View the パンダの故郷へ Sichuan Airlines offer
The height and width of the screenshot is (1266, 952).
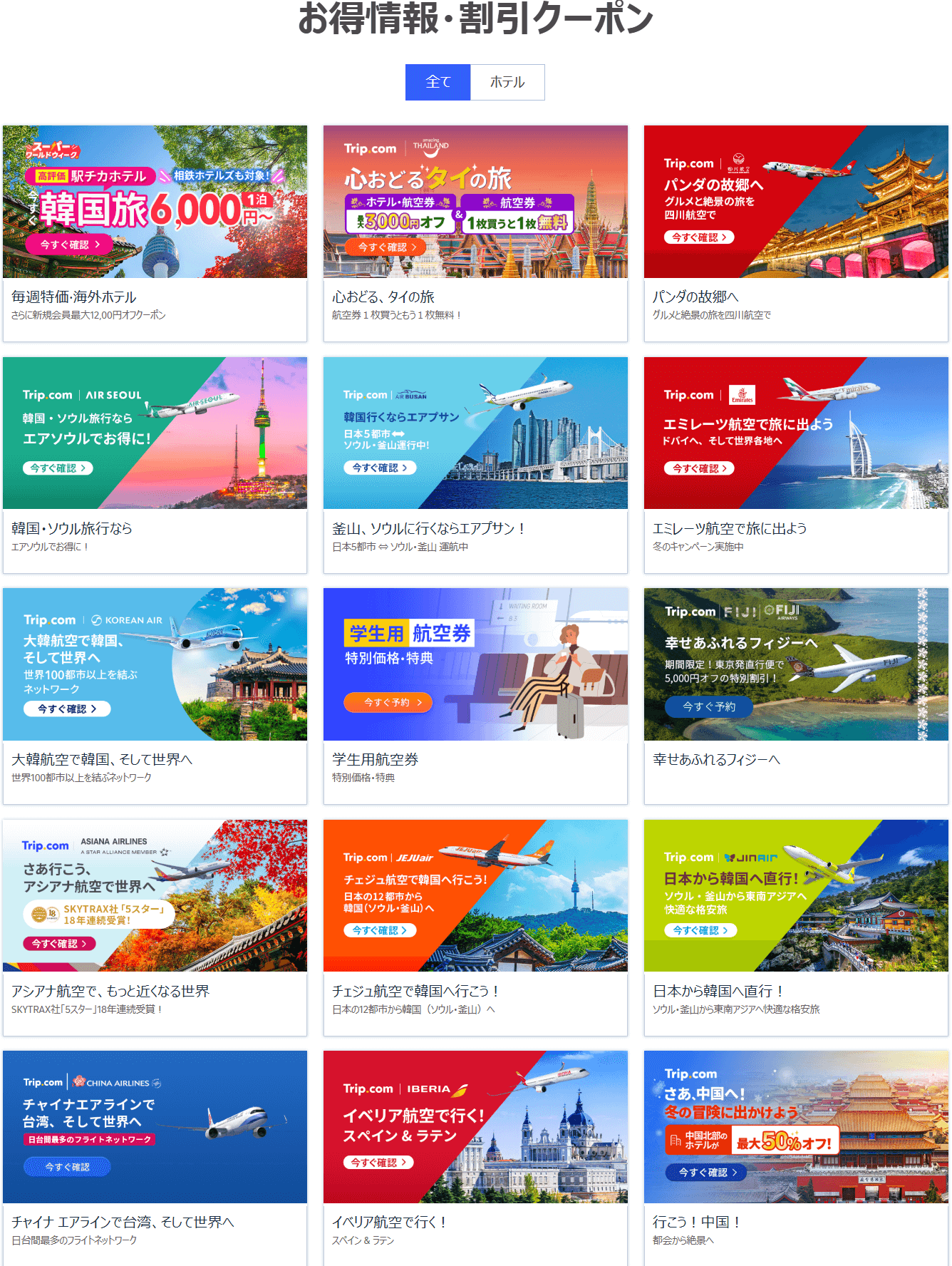(796, 202)
